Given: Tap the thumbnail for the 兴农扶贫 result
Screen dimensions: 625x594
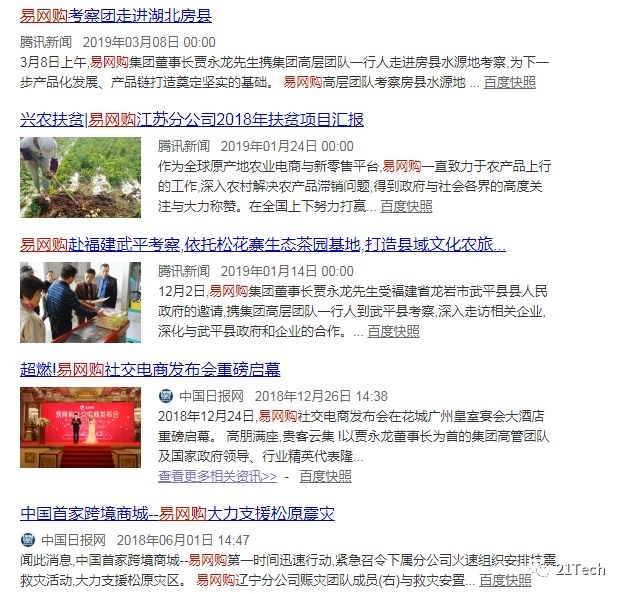Looking at the screenshot, I should [x=80, y=177].
